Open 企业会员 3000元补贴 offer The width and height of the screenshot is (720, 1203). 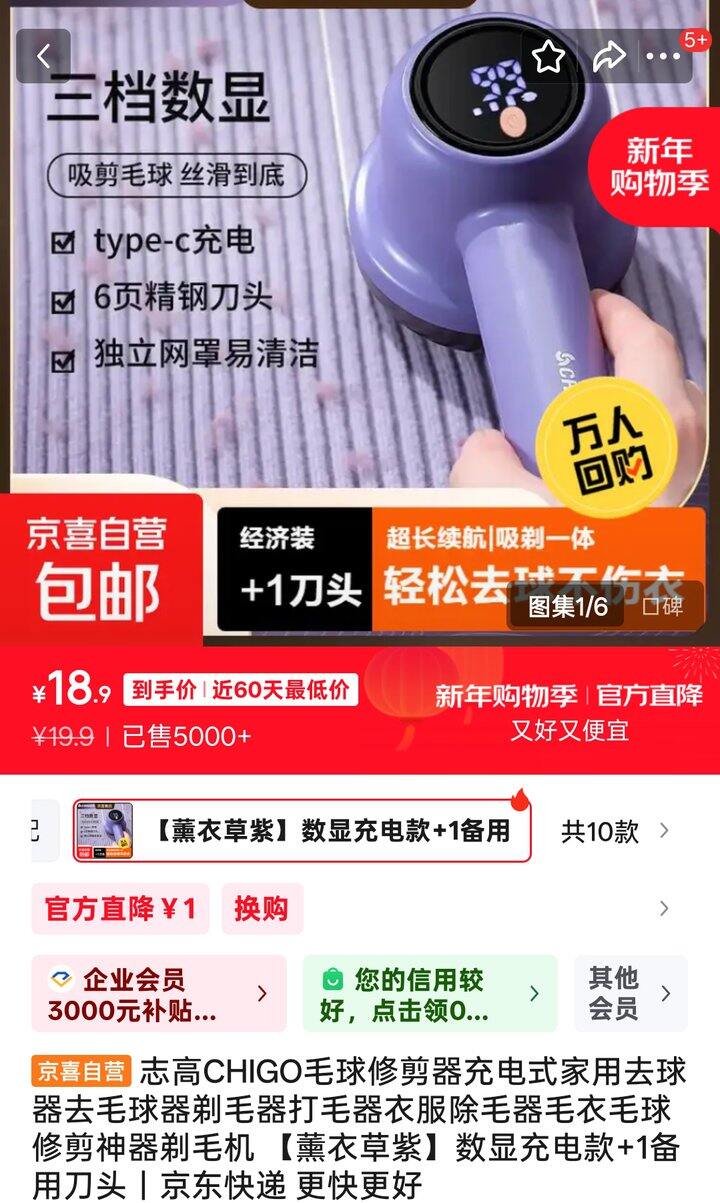(x=159, y=993)
